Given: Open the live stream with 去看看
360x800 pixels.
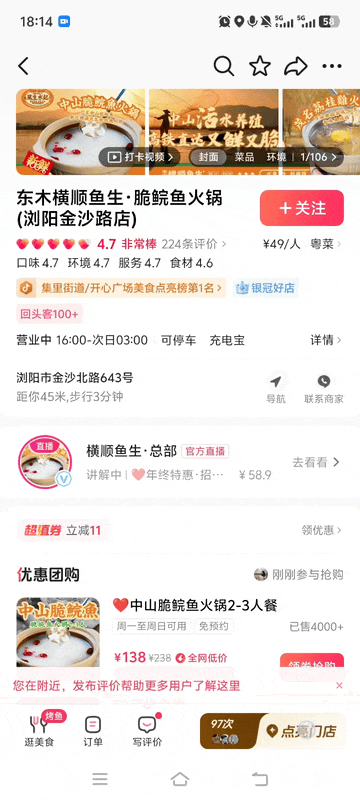Looking at the screenshot, I should [316, 462].
